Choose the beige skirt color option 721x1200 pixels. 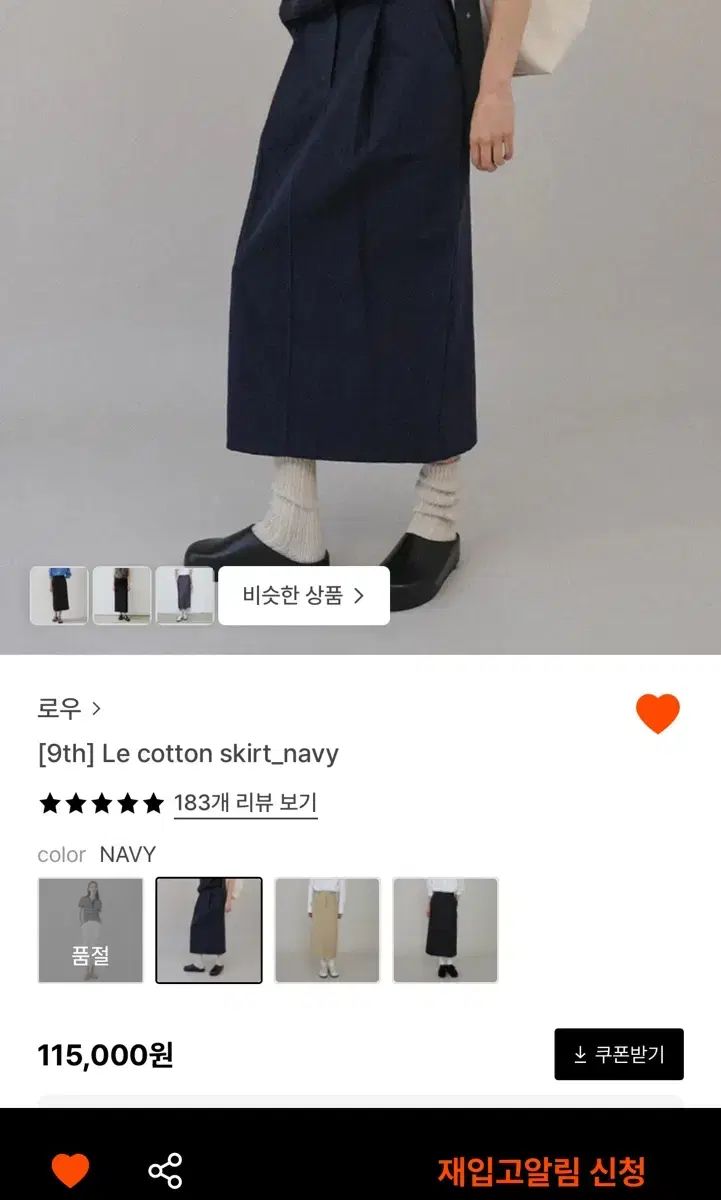point(327,930)
